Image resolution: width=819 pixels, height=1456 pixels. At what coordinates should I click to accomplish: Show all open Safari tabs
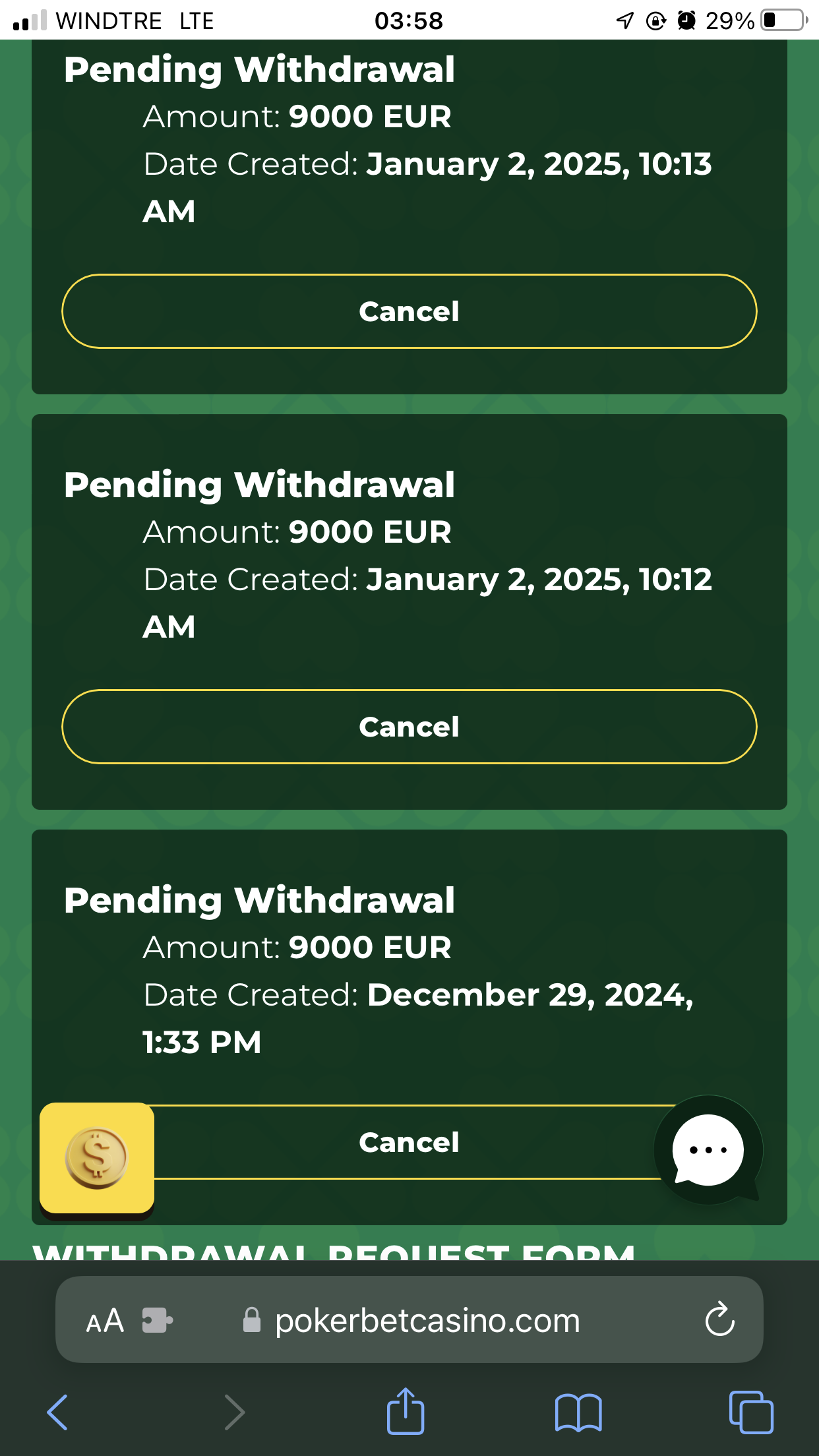pos(751,1412)
